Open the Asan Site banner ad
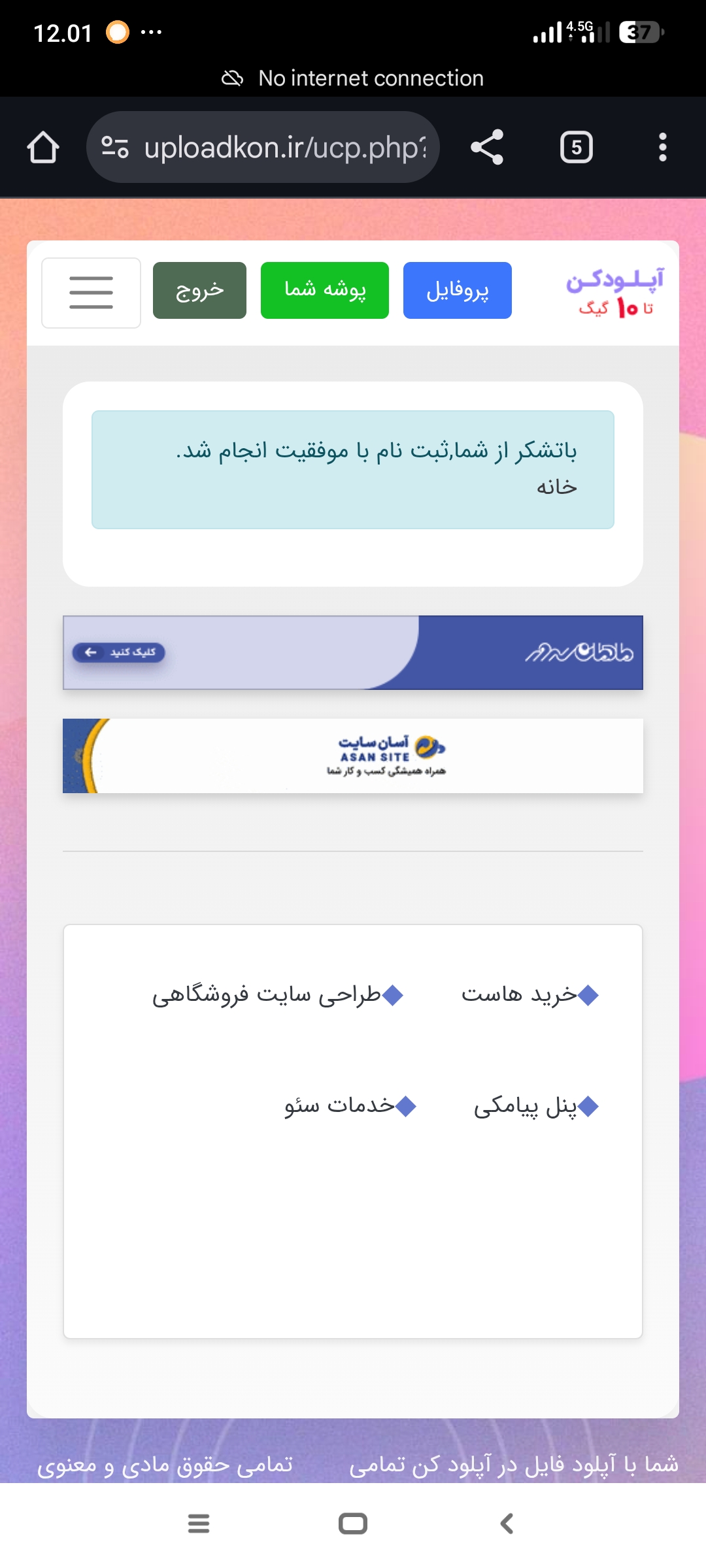The width and height of the screenshot is (706, 1568). (353, 756)
